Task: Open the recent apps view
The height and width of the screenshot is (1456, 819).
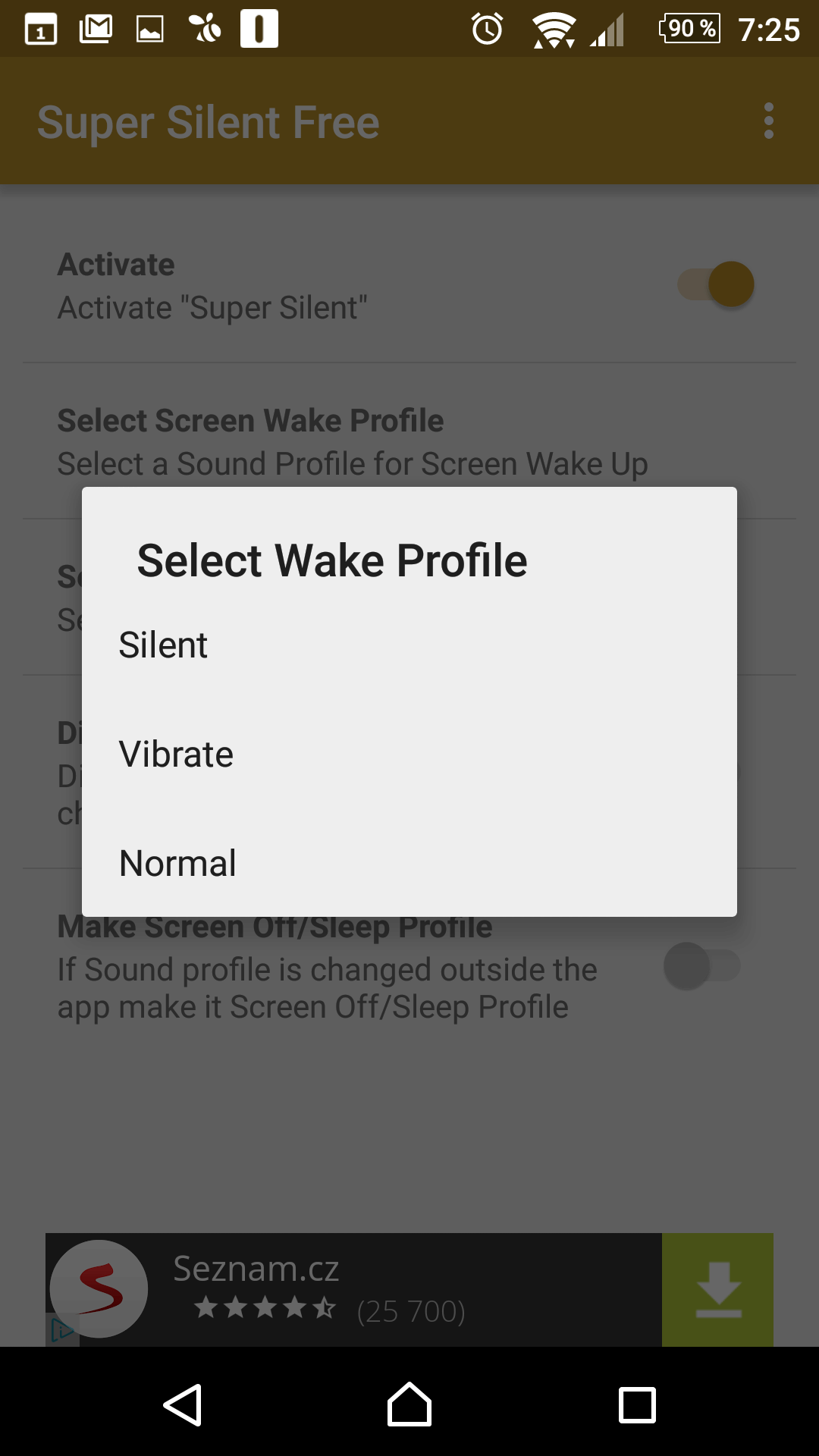Action: pos(637,1405)
